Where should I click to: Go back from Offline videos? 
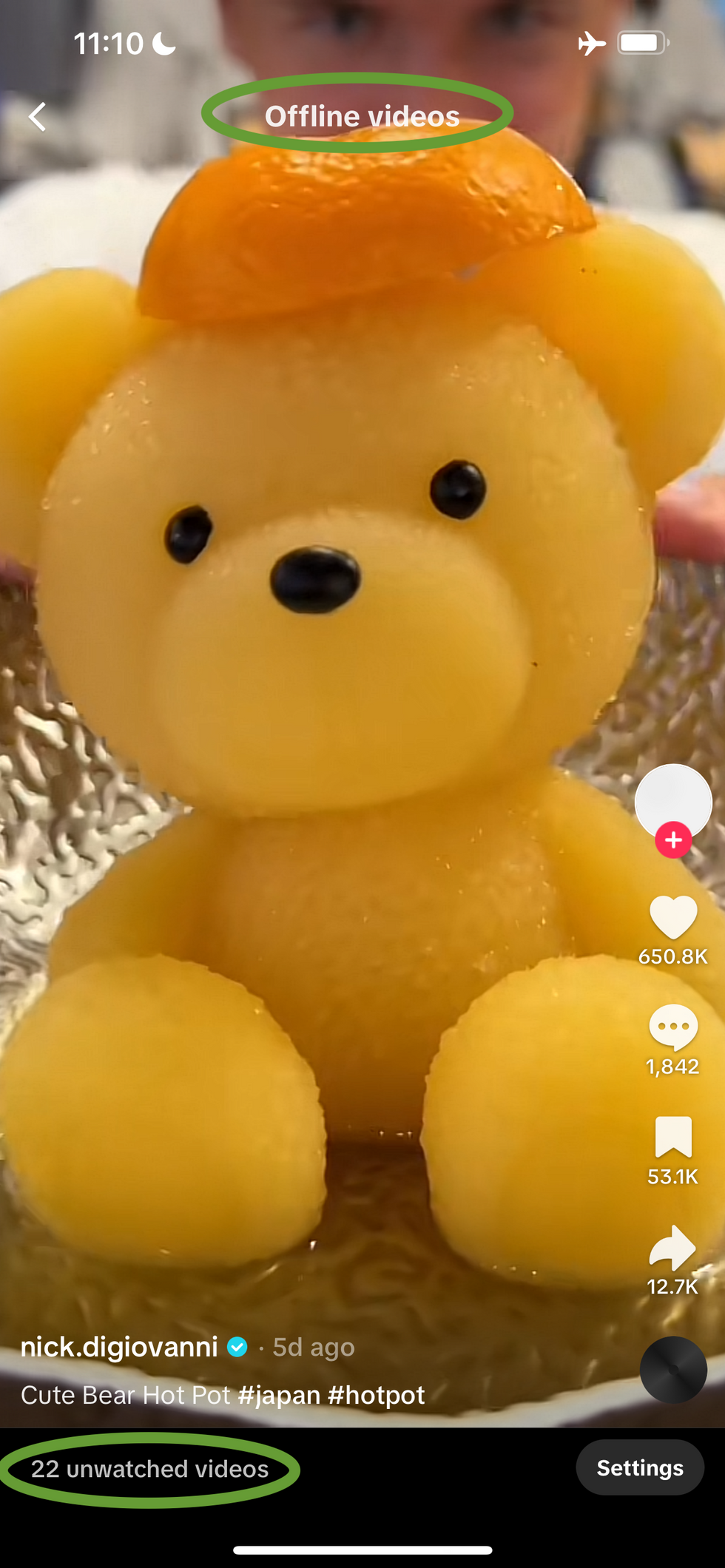(37, 117)
